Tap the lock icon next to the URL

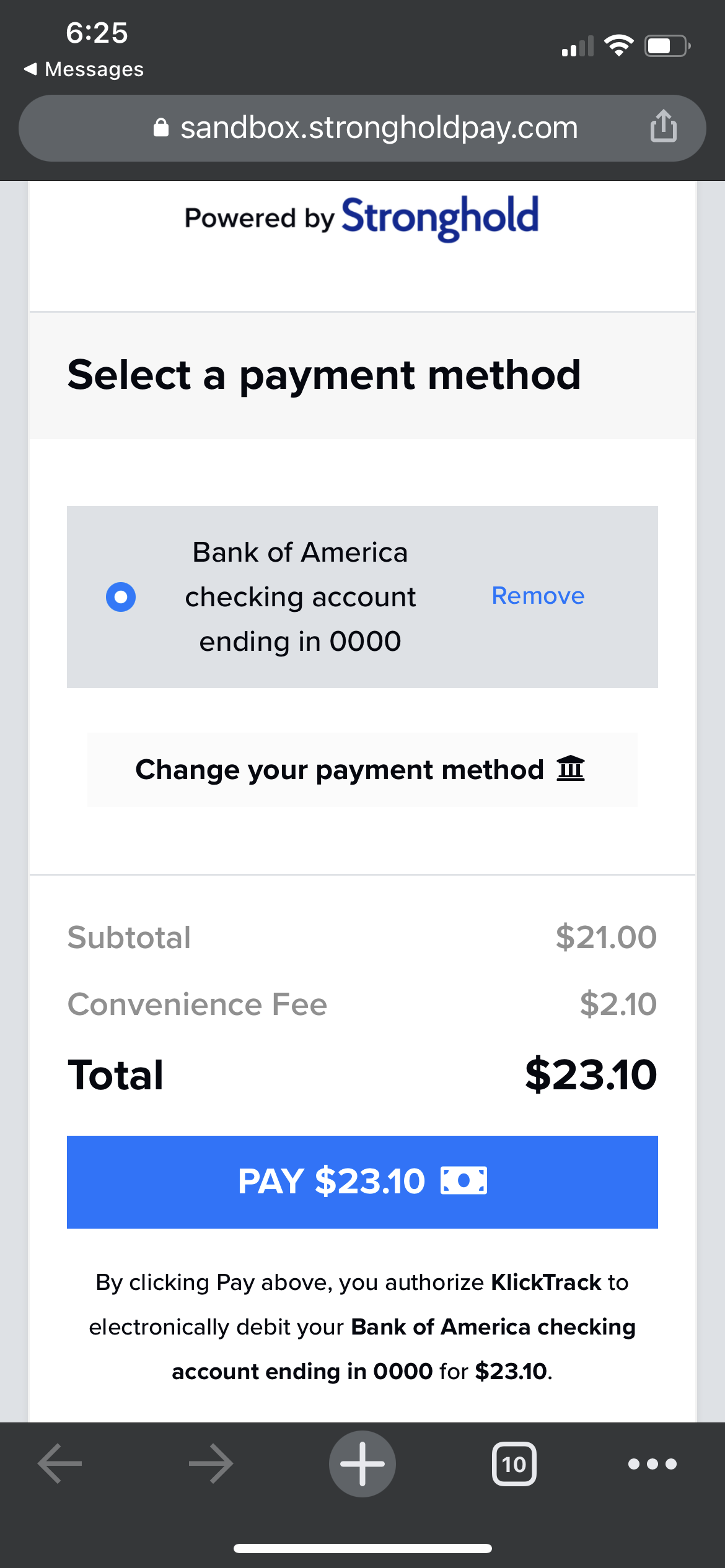tap(160, 128)
